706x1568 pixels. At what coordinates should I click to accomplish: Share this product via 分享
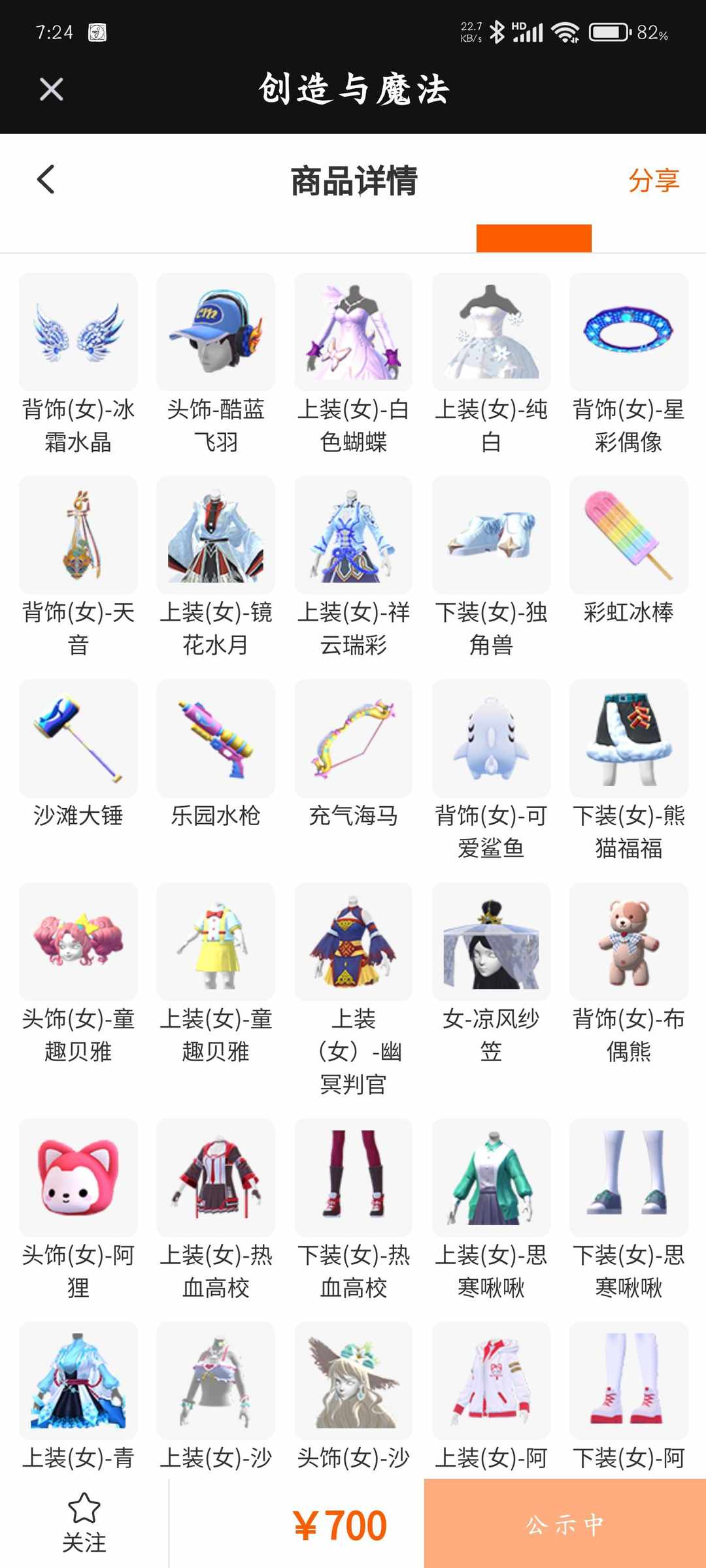pos(653,180)
